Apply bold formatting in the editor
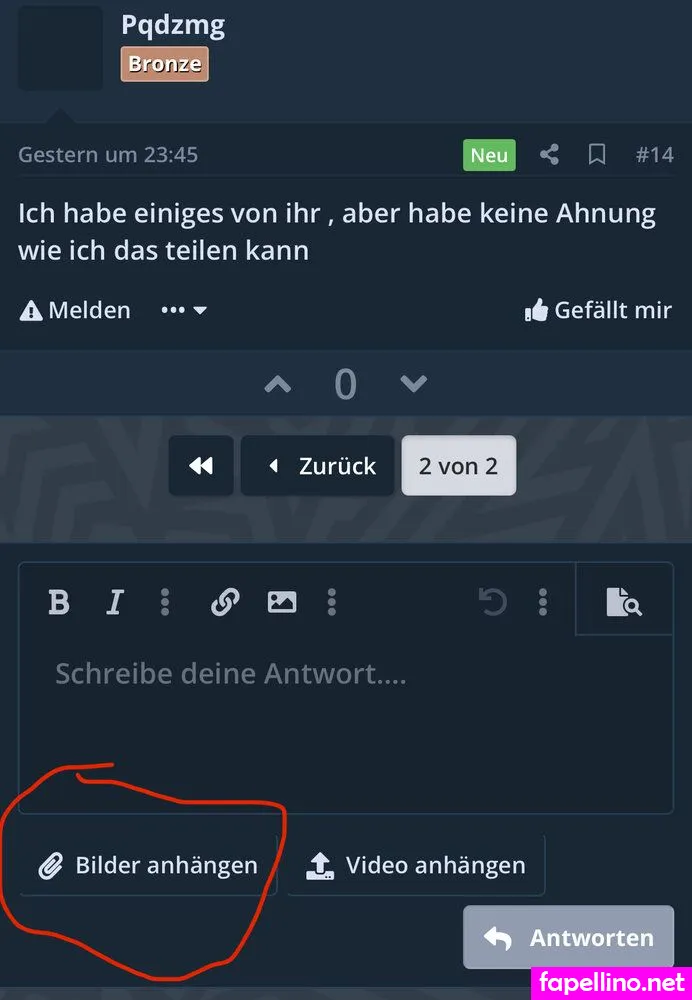The height and width of the screenshot is (1000, 692). pyautogui.click(x=59, y=602)
